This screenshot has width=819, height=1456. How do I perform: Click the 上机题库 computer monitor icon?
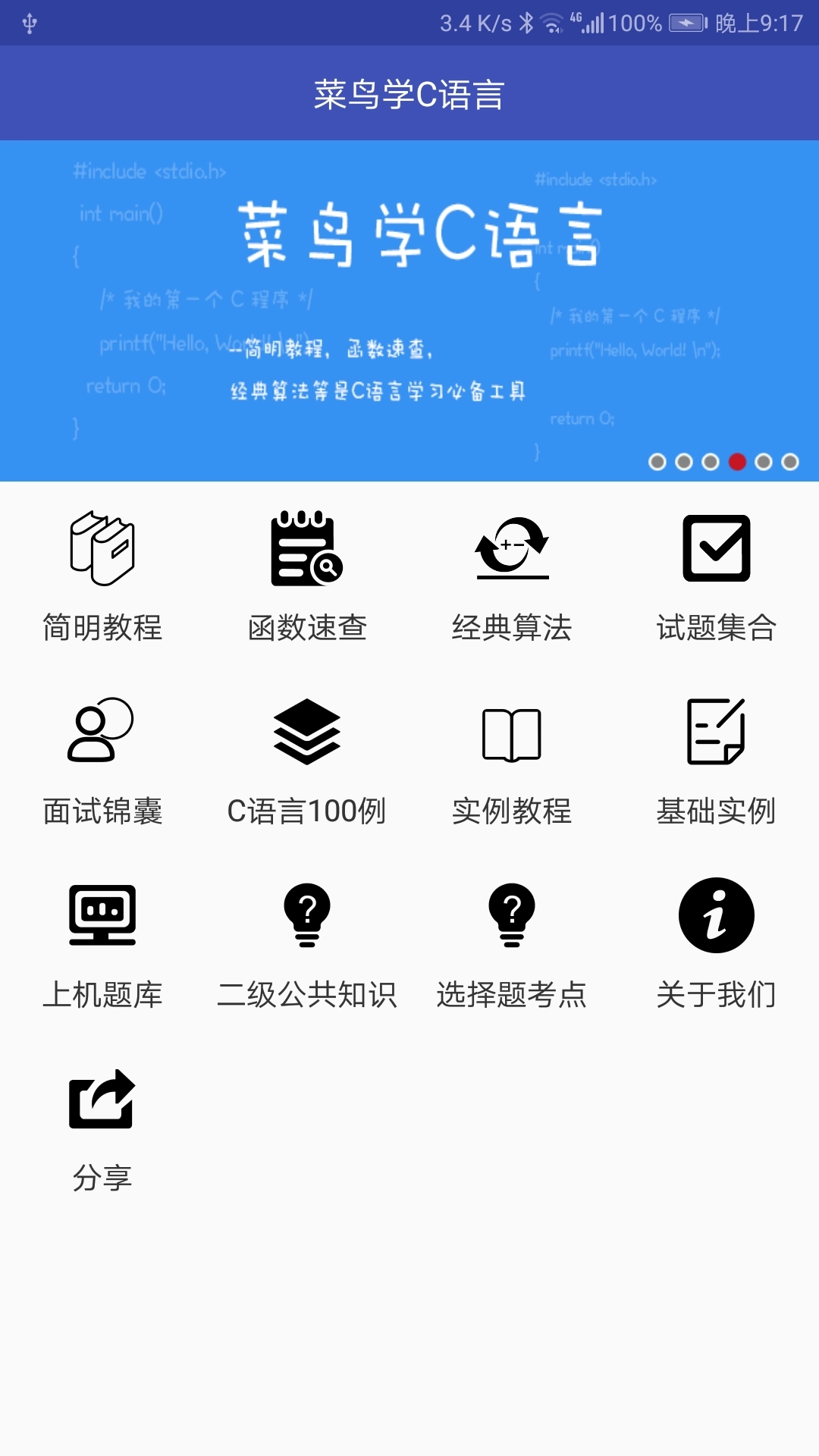[102, 915]
